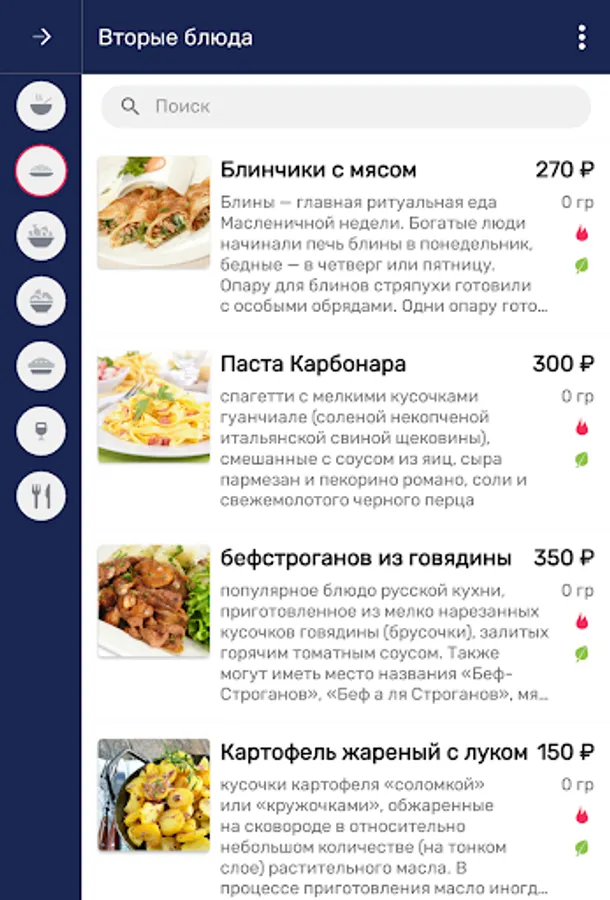610x900 pixels.
Task: Open the fork and knife category
Action: click(41, 495)
